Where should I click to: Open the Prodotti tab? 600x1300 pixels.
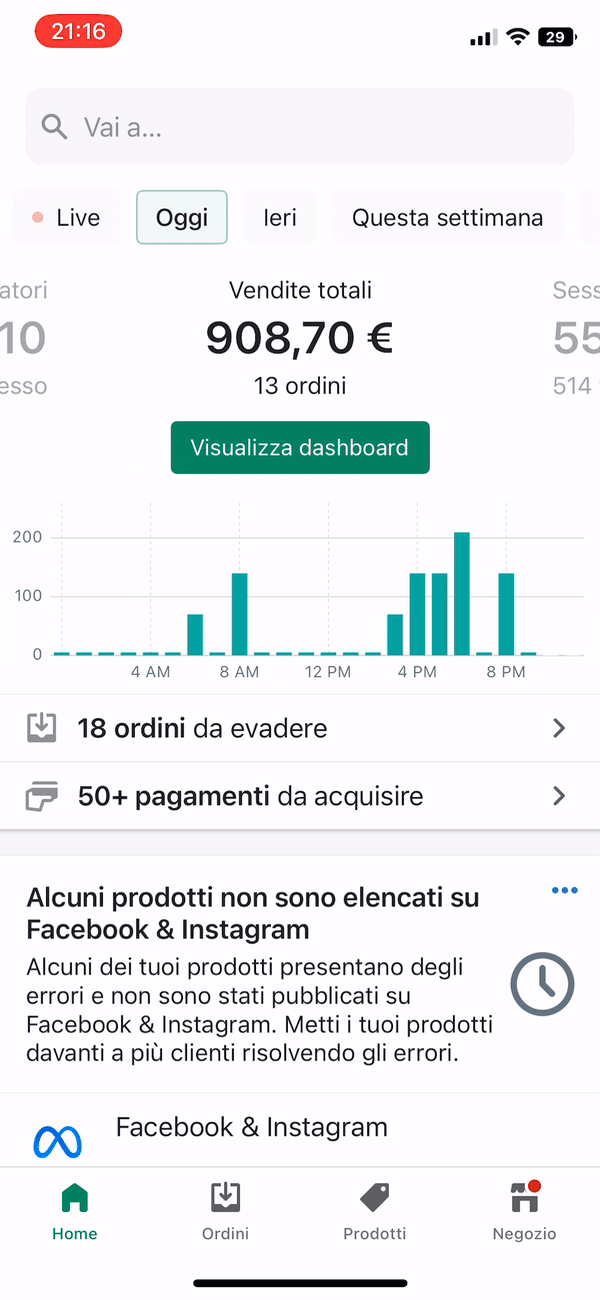[375, 1211]
